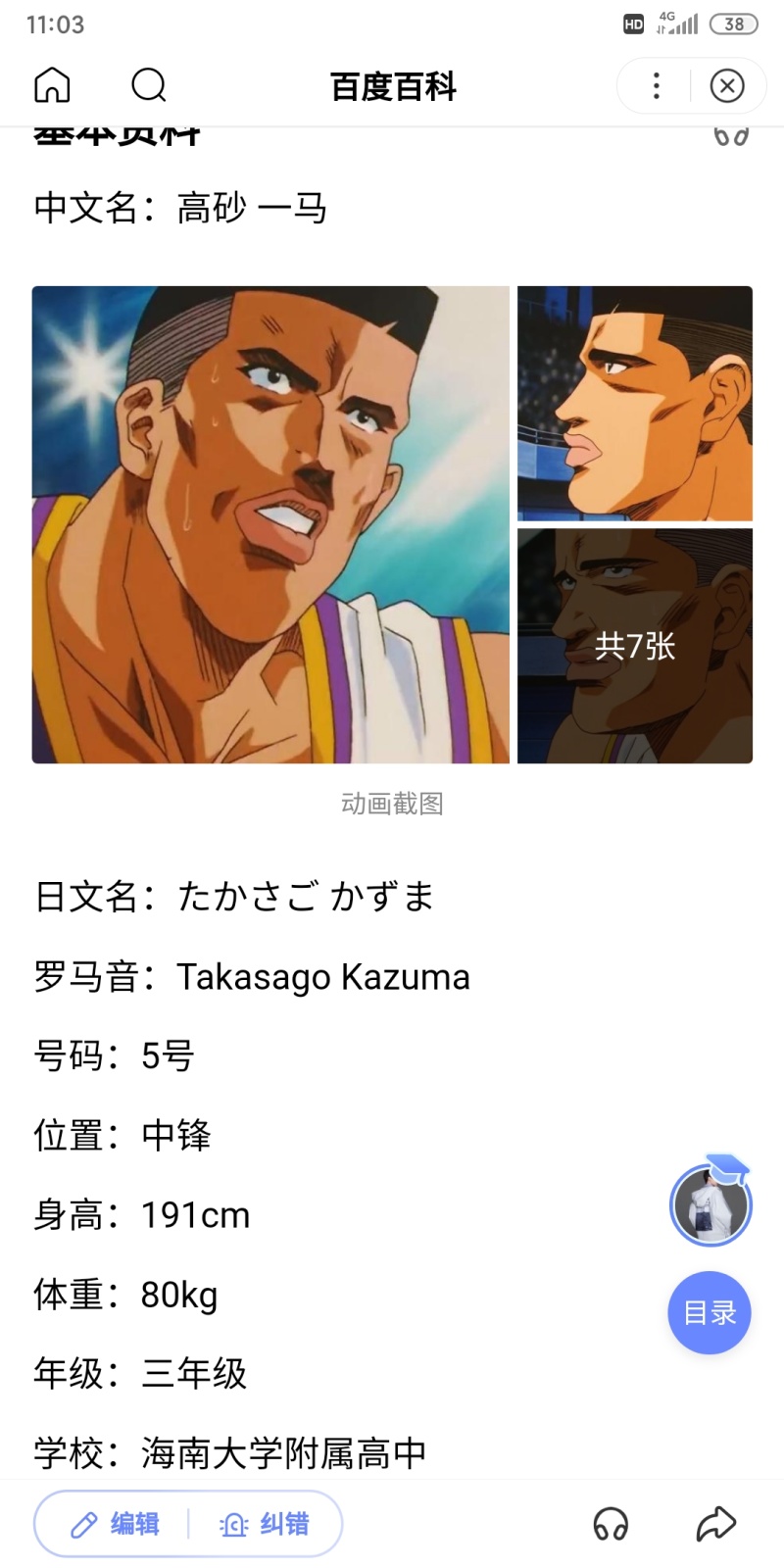Open the large anime screenshot of Takasago
This screenshot has height=1568, width=784.
point(270,524)
